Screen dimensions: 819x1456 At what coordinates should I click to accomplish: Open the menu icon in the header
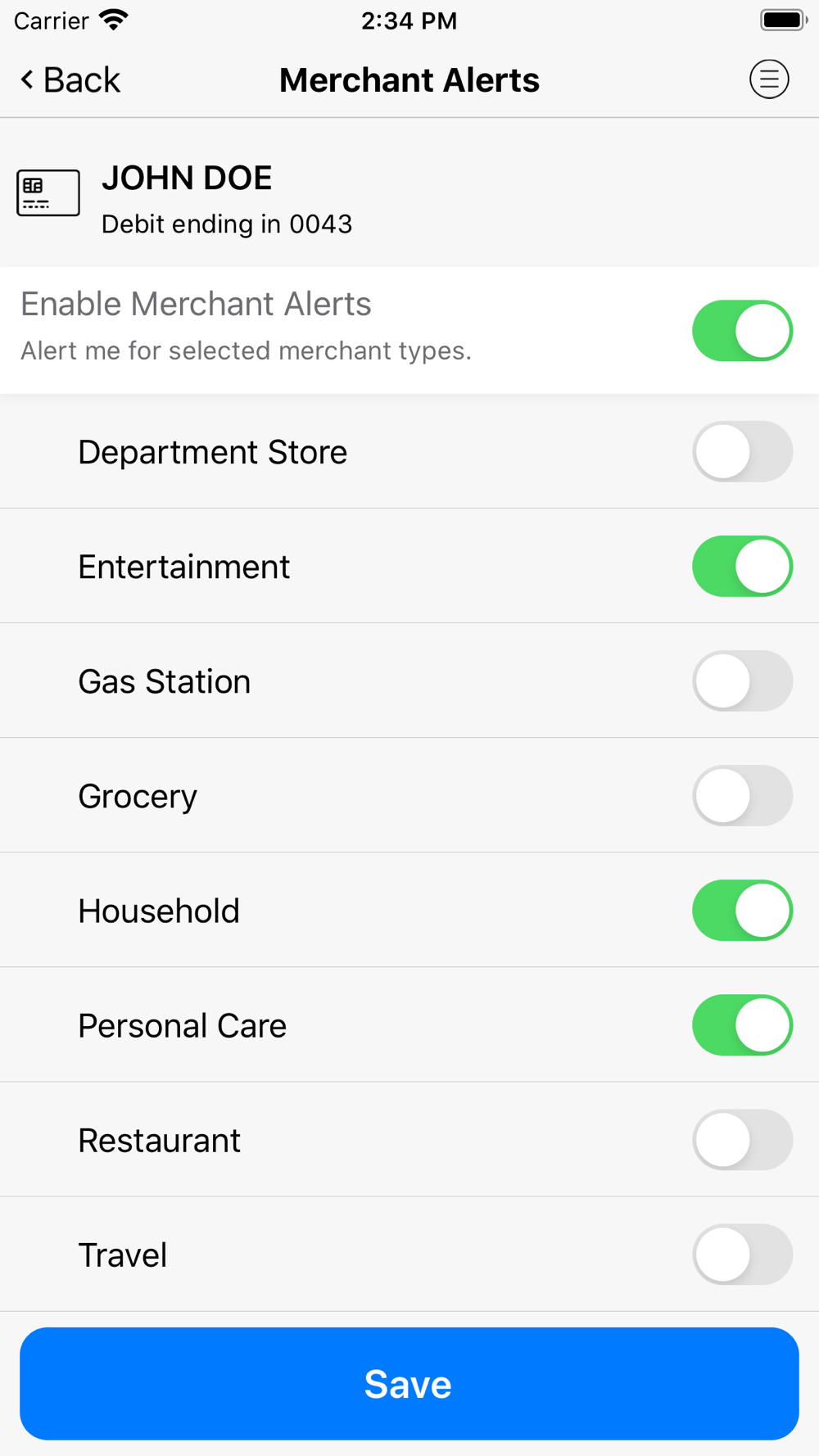769,79
